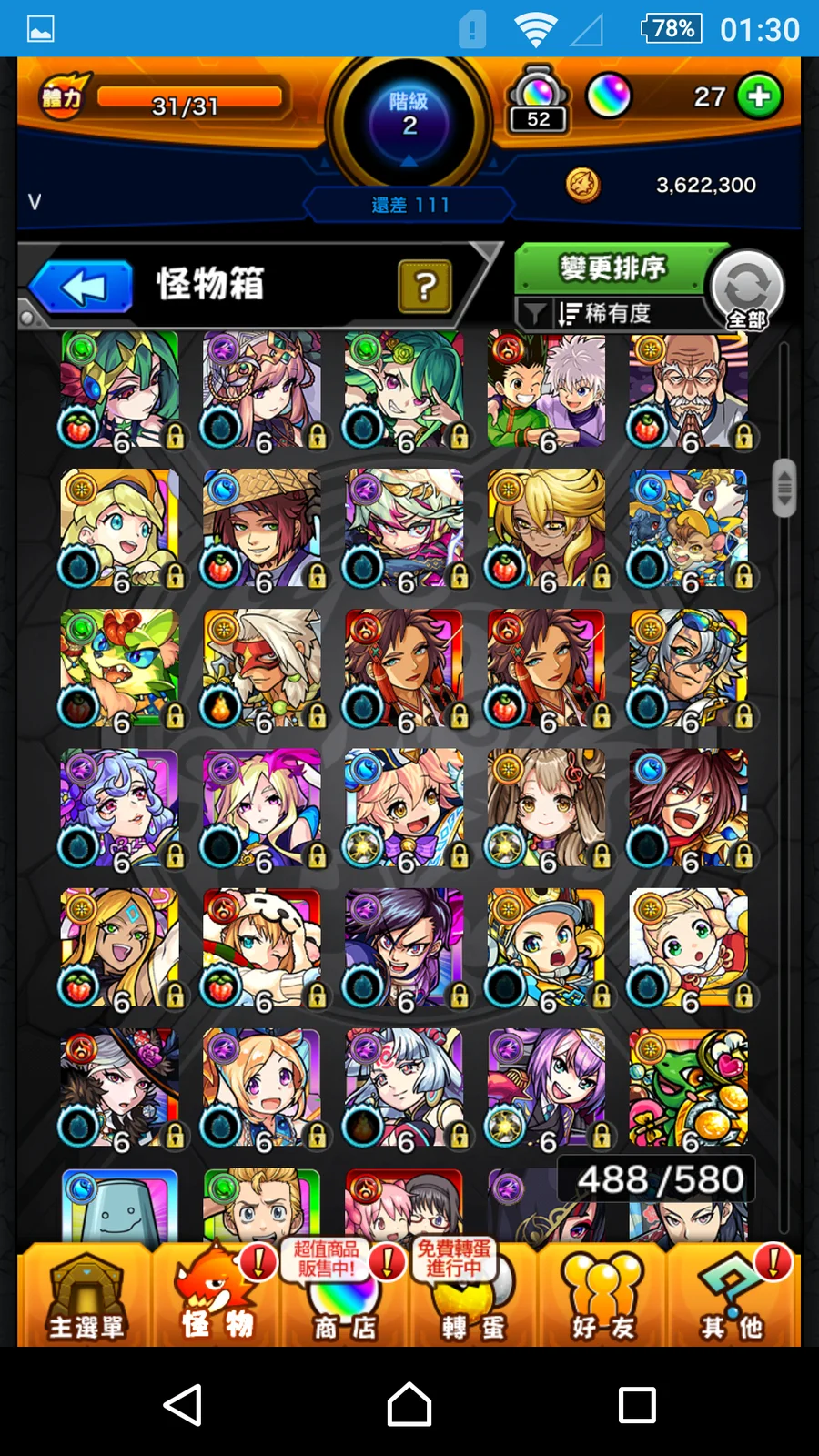Open the question mark help button
Viewport: 819px width, 1456px height.
[424, 287]
